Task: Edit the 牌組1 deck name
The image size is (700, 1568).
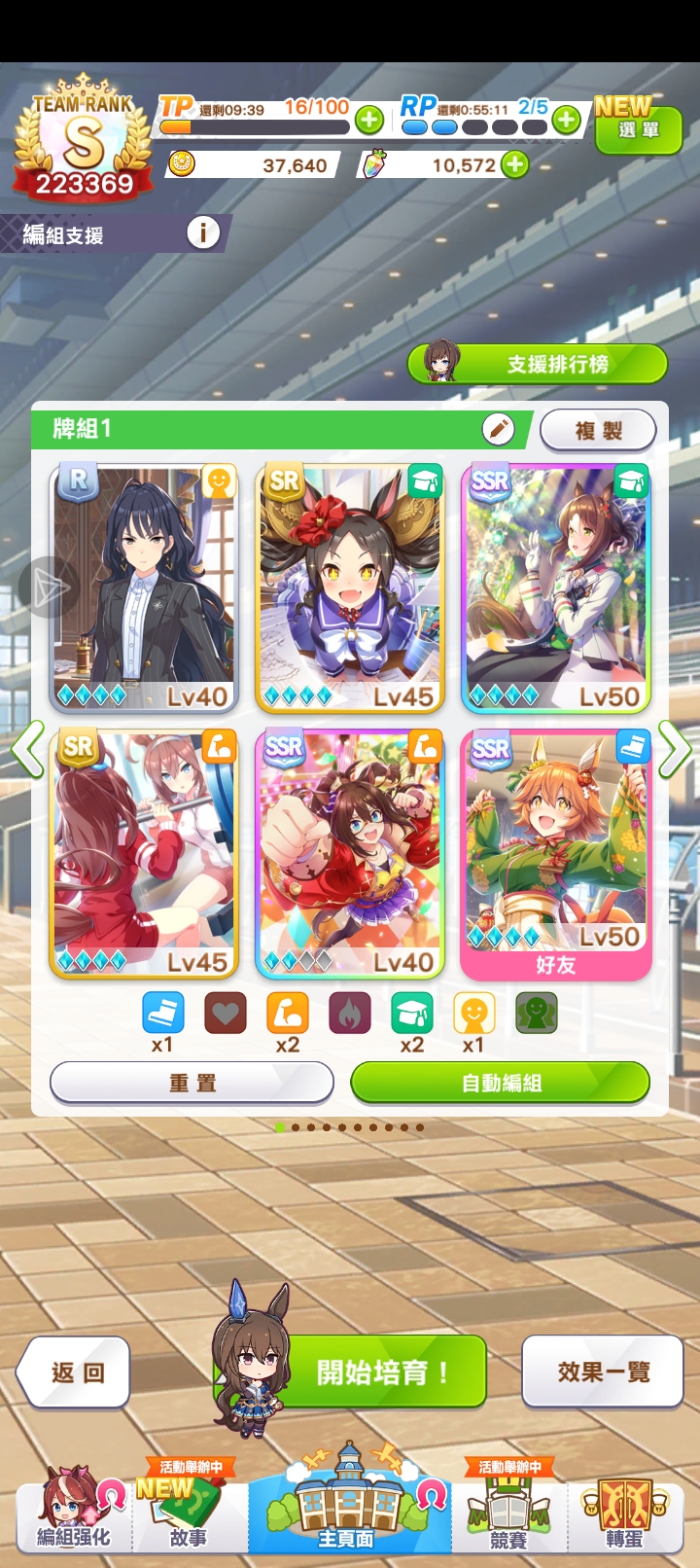Action: pos(498,428)
